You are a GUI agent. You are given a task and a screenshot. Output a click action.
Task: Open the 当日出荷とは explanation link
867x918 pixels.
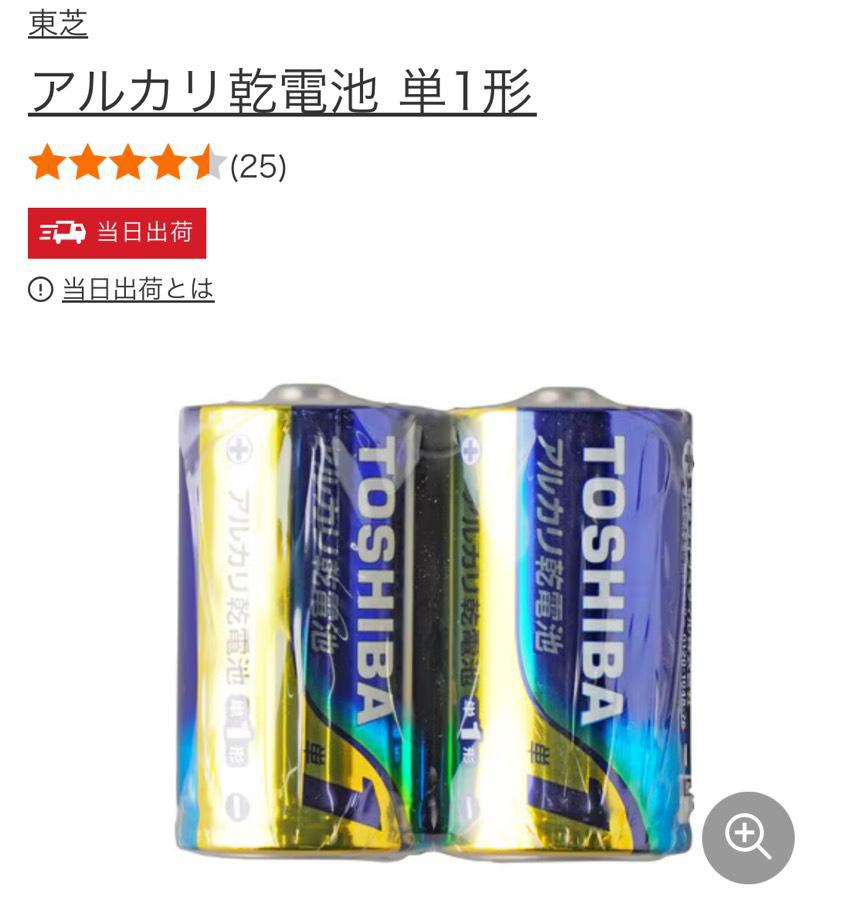135,292
